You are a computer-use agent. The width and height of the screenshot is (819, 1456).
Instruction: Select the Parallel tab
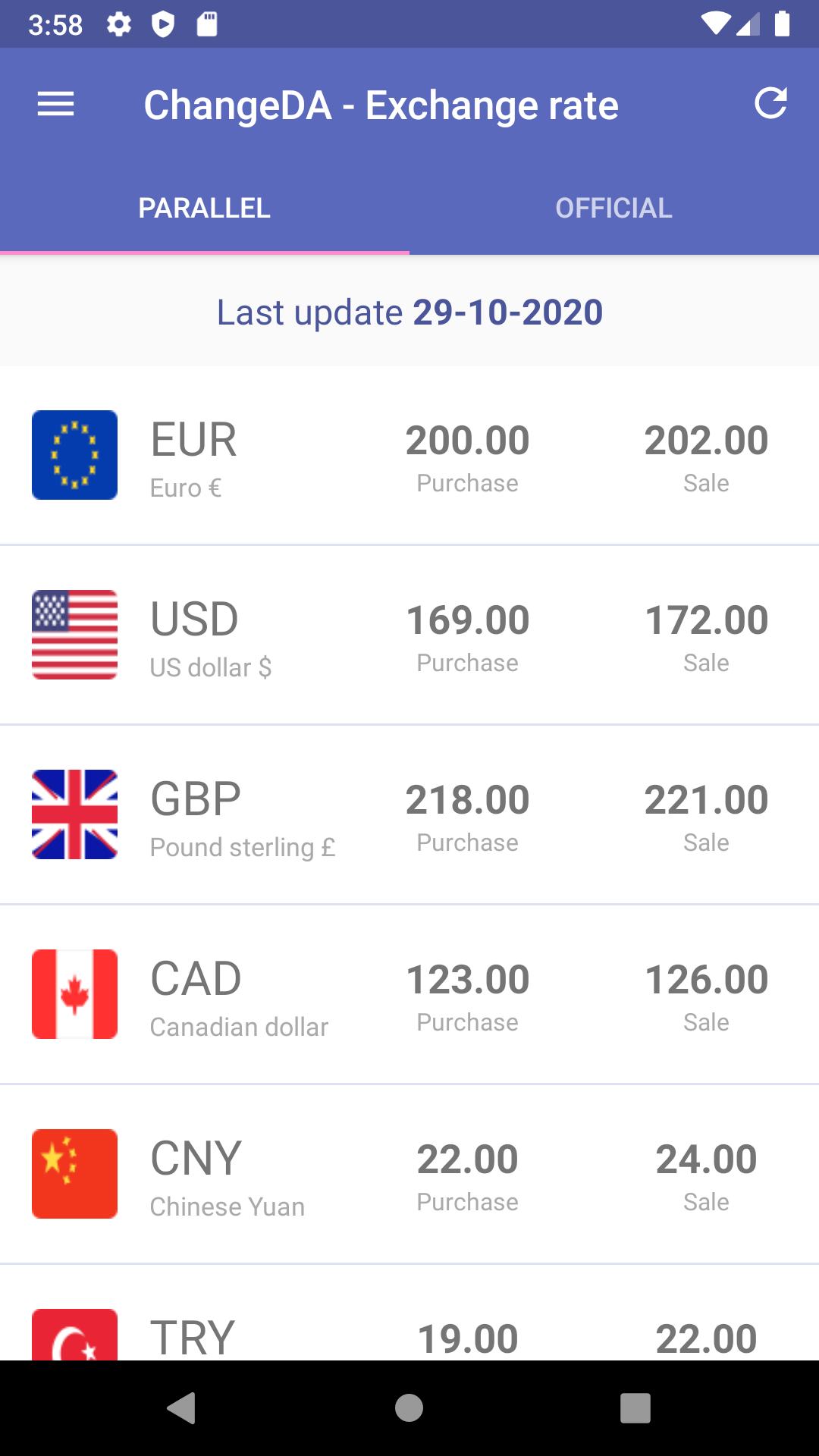pos(205,208)
